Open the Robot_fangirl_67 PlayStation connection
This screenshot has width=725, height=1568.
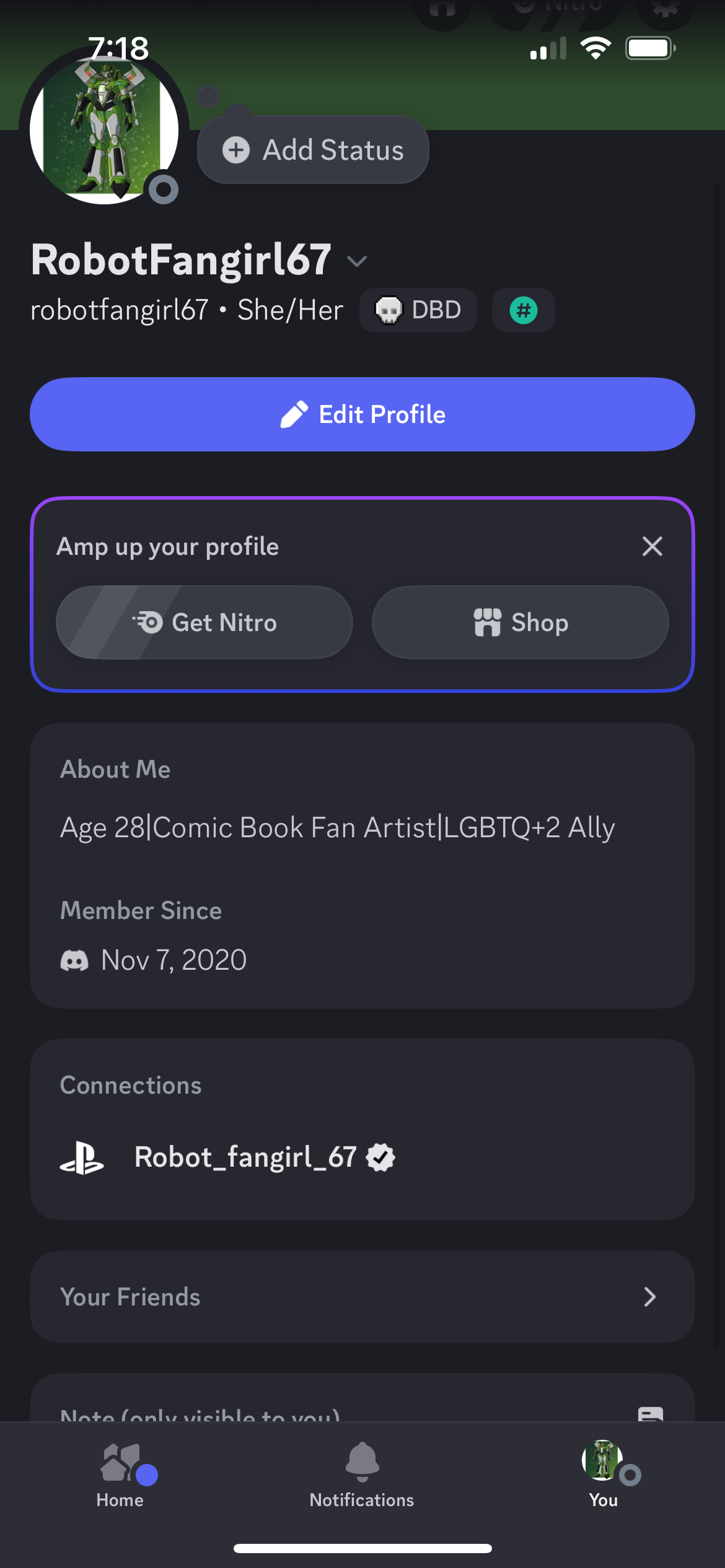[x=245, y=1157]
